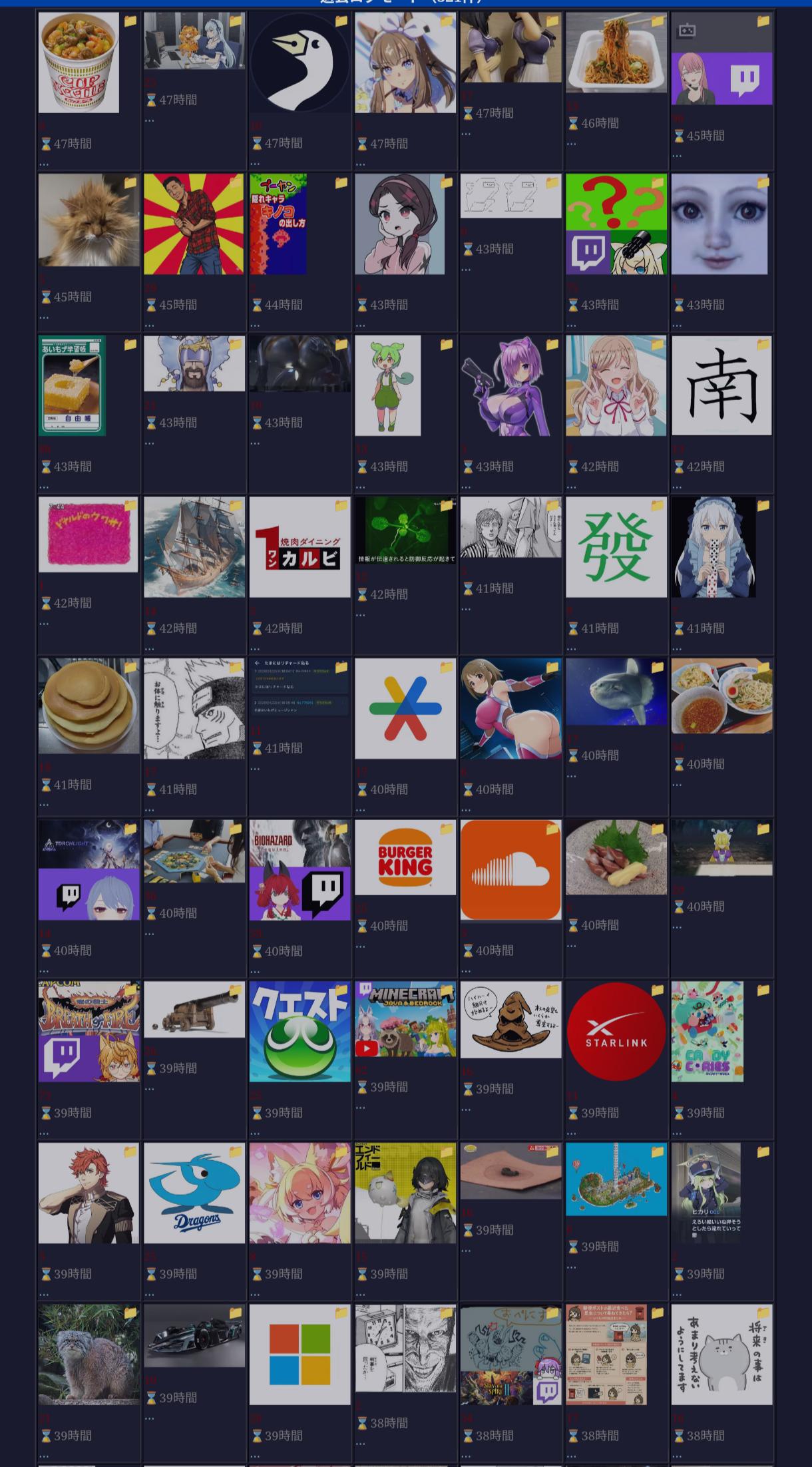The width and height of the screenshot is (812, 1467).
Task: Open the Pallas's cat photo thread
Action: click(x=89, y=1355)
